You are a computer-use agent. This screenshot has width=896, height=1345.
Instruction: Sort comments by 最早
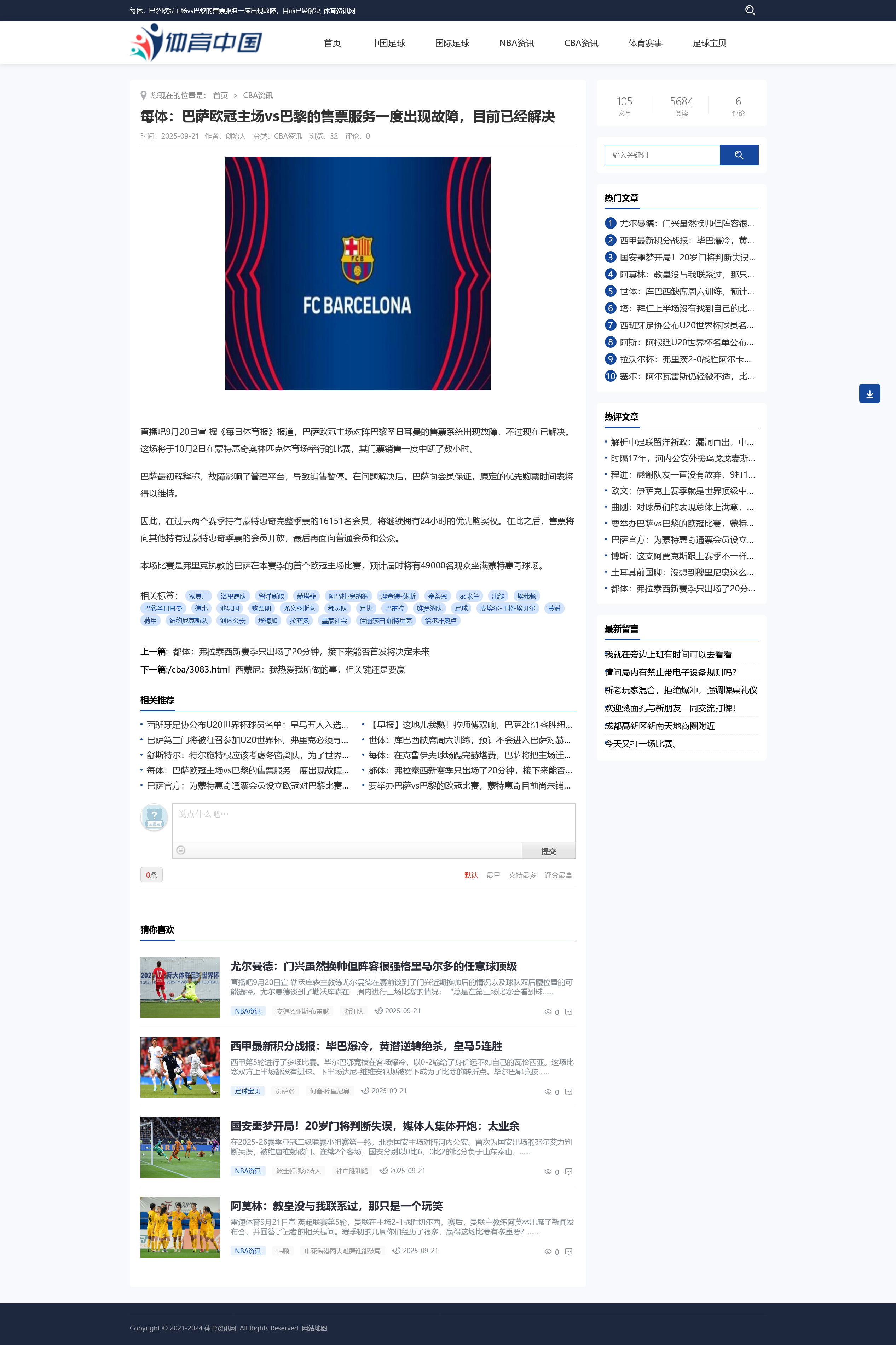point(493,875)
